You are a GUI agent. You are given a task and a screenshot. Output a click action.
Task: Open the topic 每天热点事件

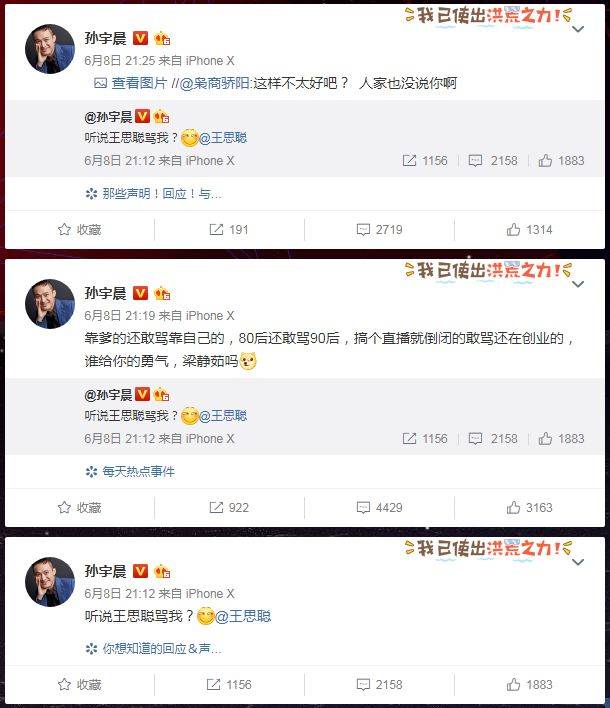pyautogui.click(x=137, y=471)
